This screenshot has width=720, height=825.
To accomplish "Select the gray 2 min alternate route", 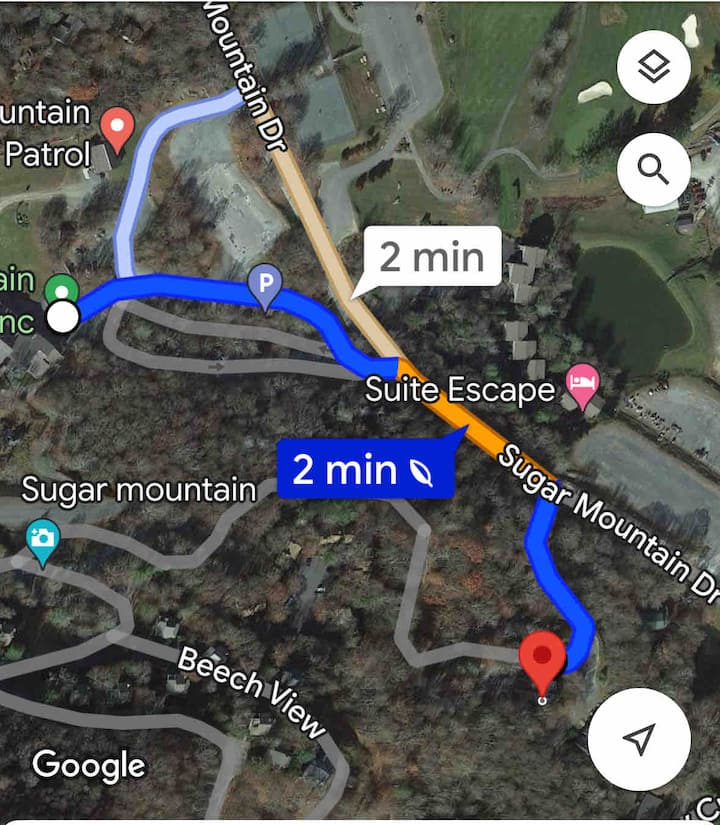I will point(432,258).
